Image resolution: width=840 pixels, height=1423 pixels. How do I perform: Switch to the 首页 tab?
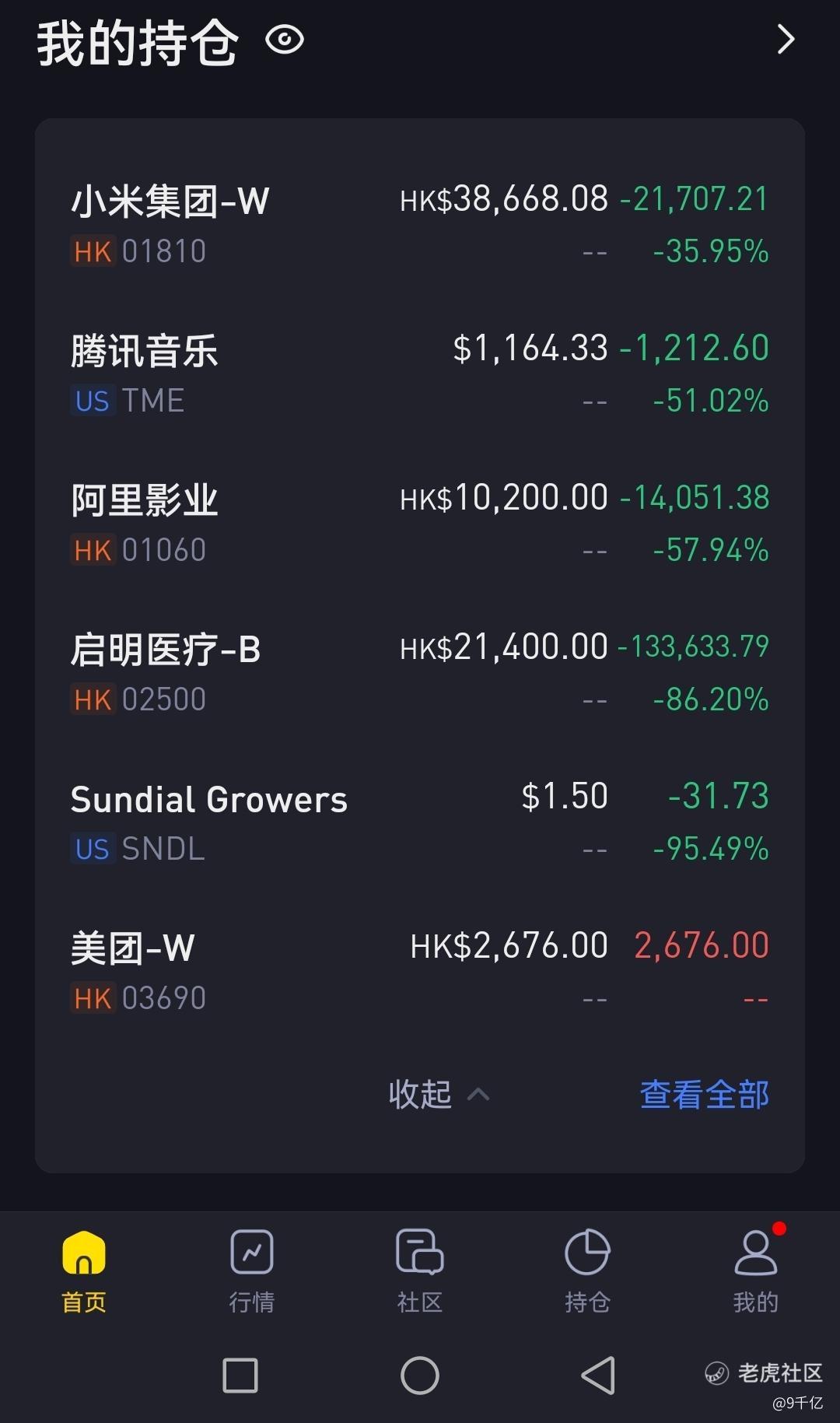tap(84, 1272)
